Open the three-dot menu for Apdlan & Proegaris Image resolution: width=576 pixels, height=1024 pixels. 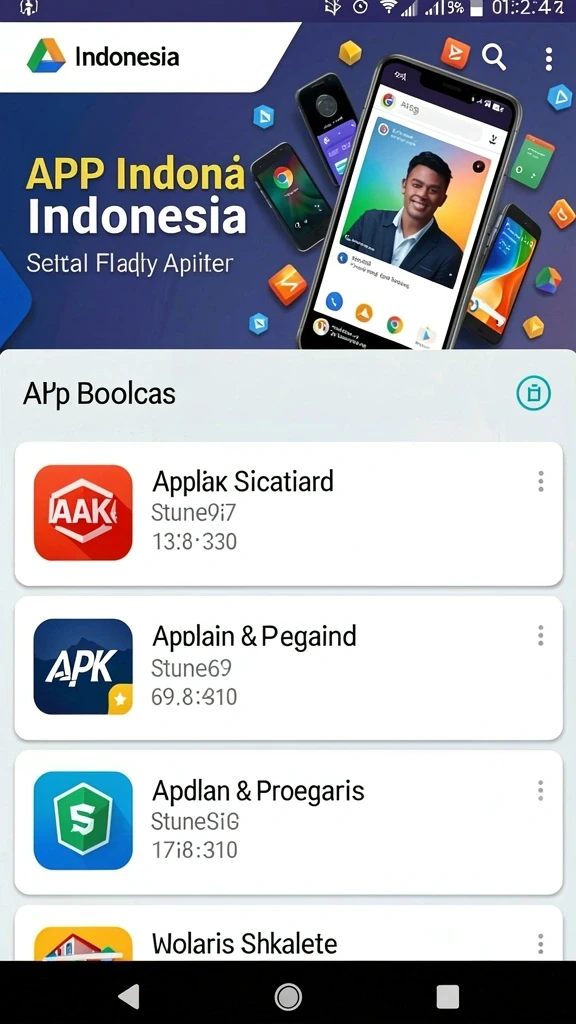point(540,790)
